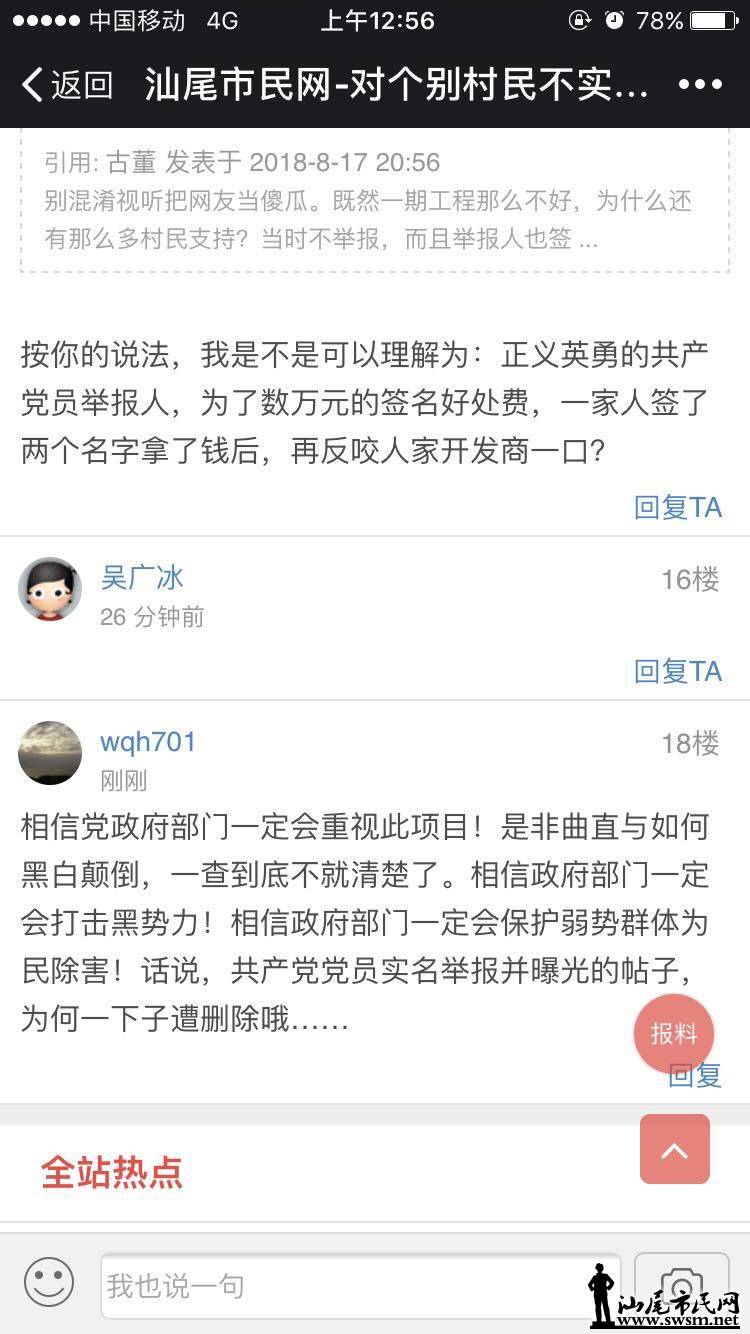Tap 回复TA below the first reply
The width and height of the screenshot is (750, 1334).
(678, 508)
